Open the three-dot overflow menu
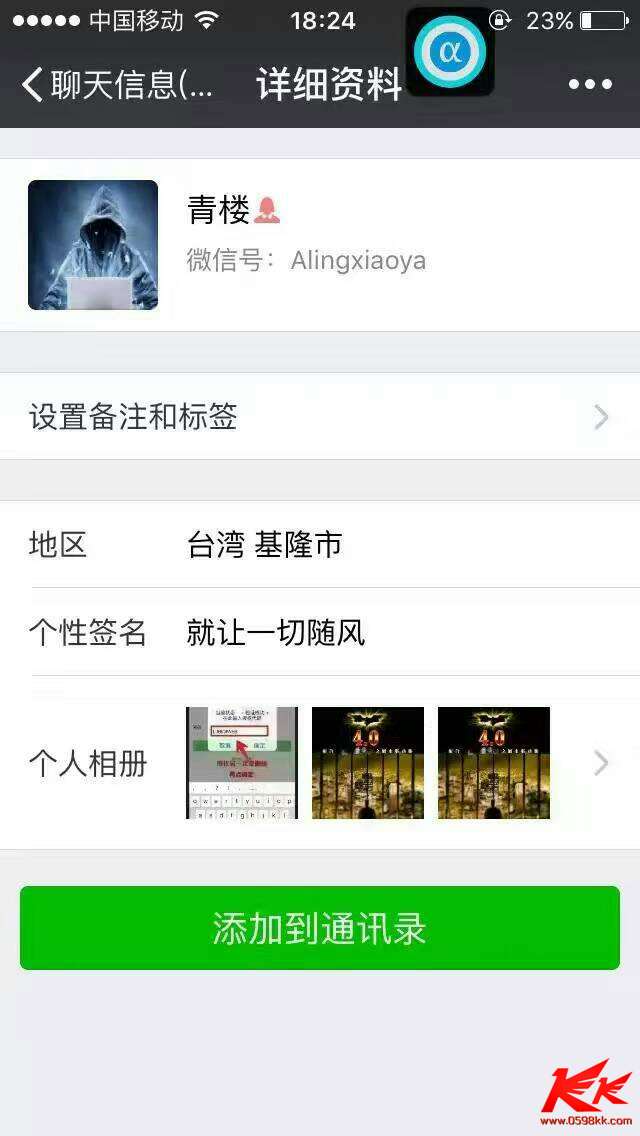This screenshot has height=1136, width=640. click(590, 85)
